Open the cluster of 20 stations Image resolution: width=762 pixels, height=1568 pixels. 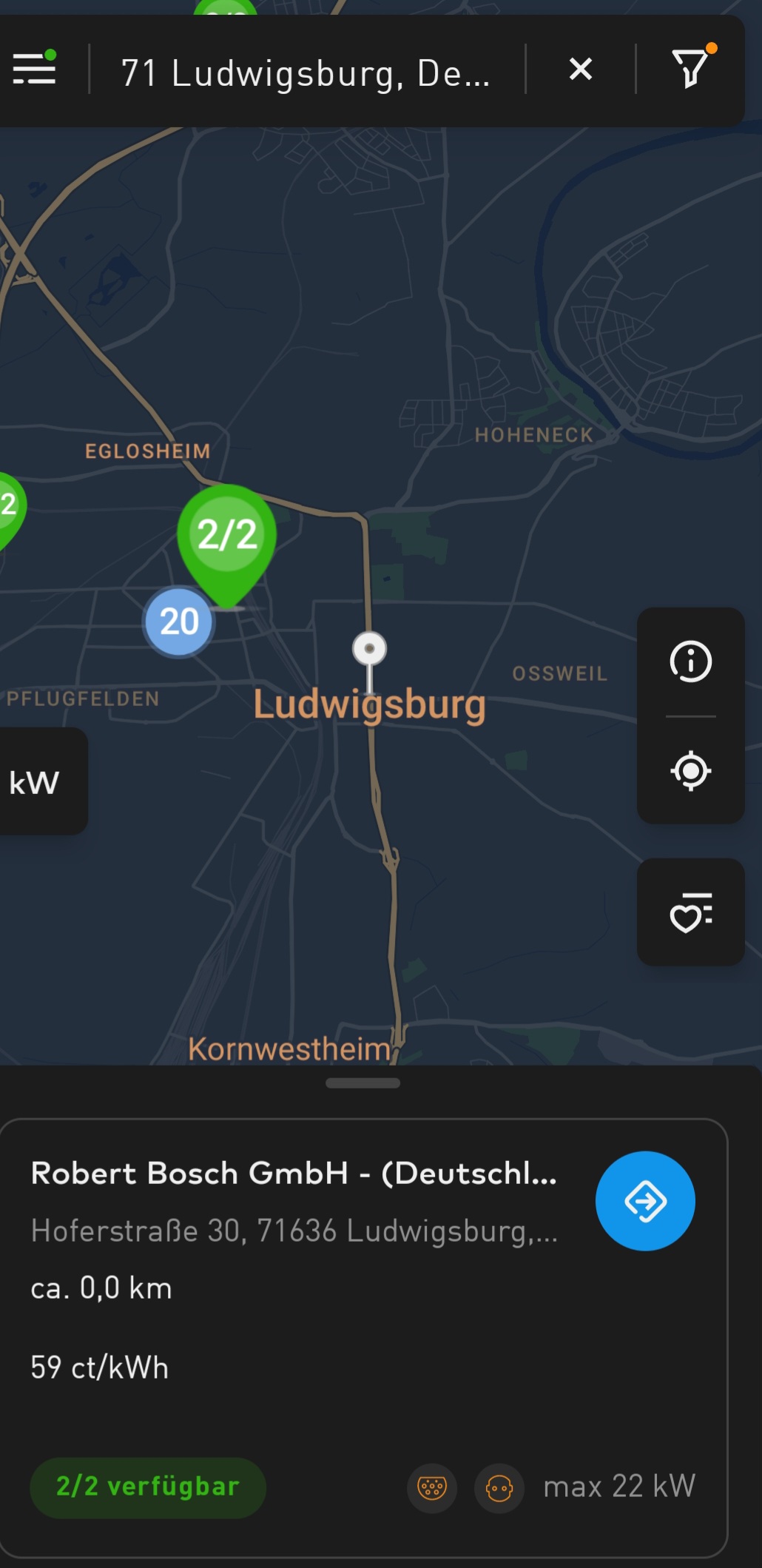179,622
